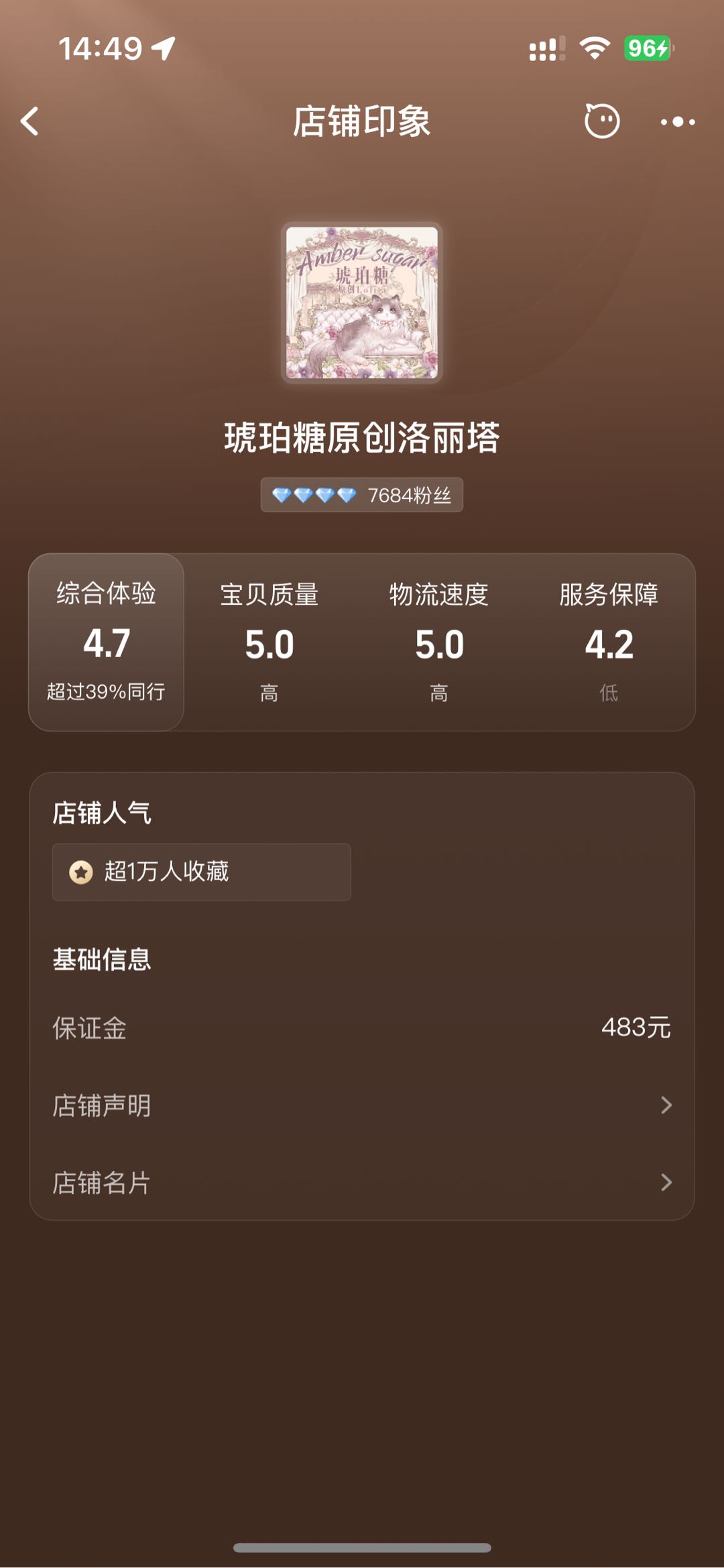Click the back arrow to exit store page
The width and height of the screenshot is (724, 1568).
pyautogui.click(x=28, y=121)
